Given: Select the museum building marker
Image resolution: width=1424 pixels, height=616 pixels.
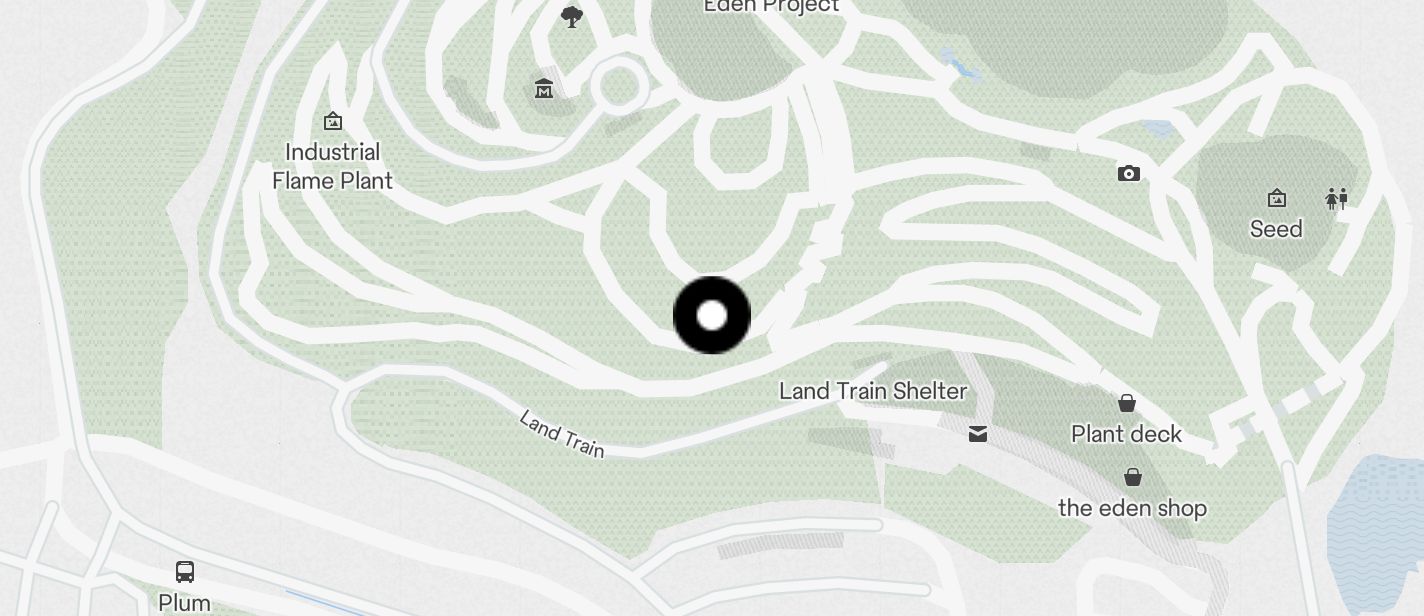Looking at the screenshot, I should pyautogui.click(x=544, y=89).
